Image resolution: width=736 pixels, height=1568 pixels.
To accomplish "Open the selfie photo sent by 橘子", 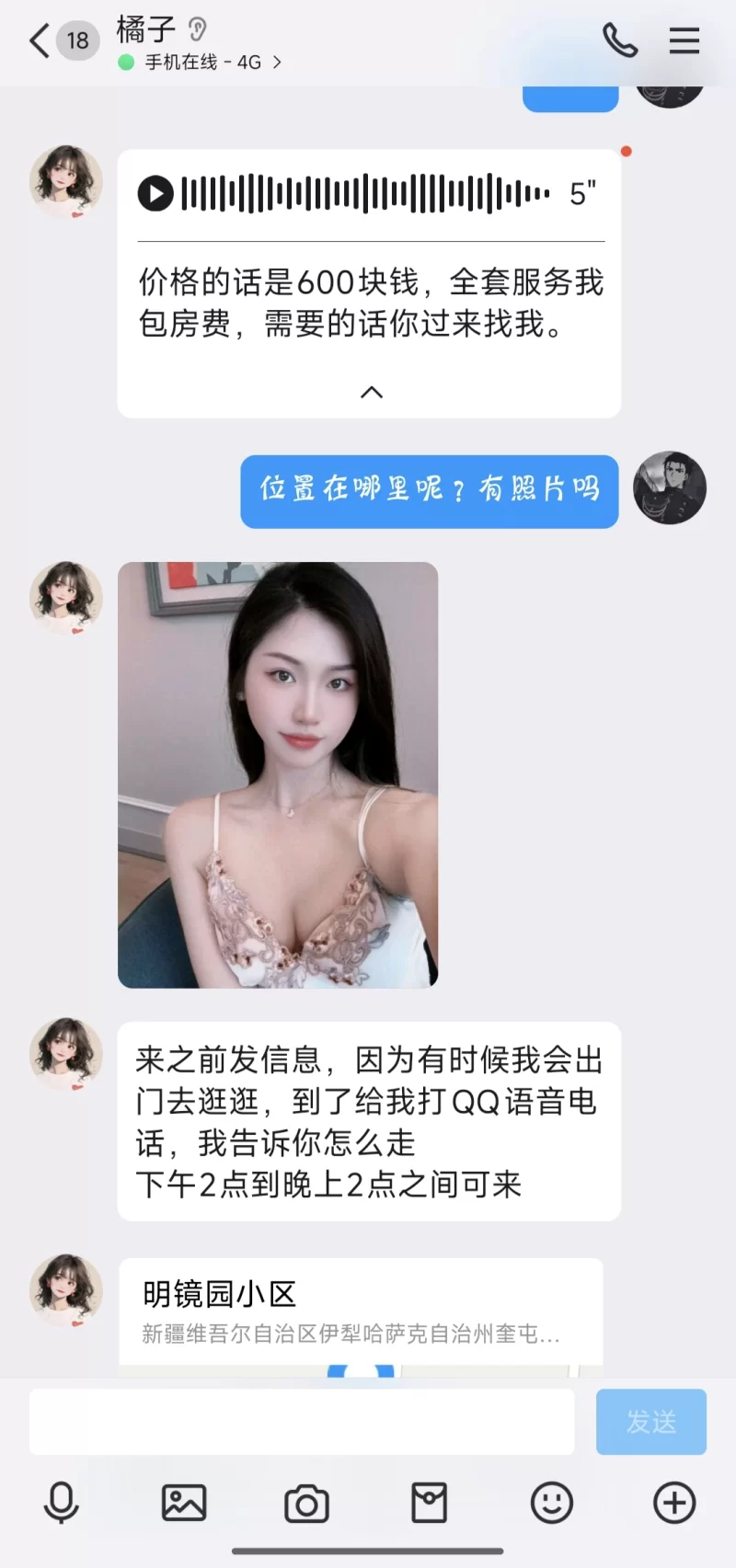I will tap(278, 774).
